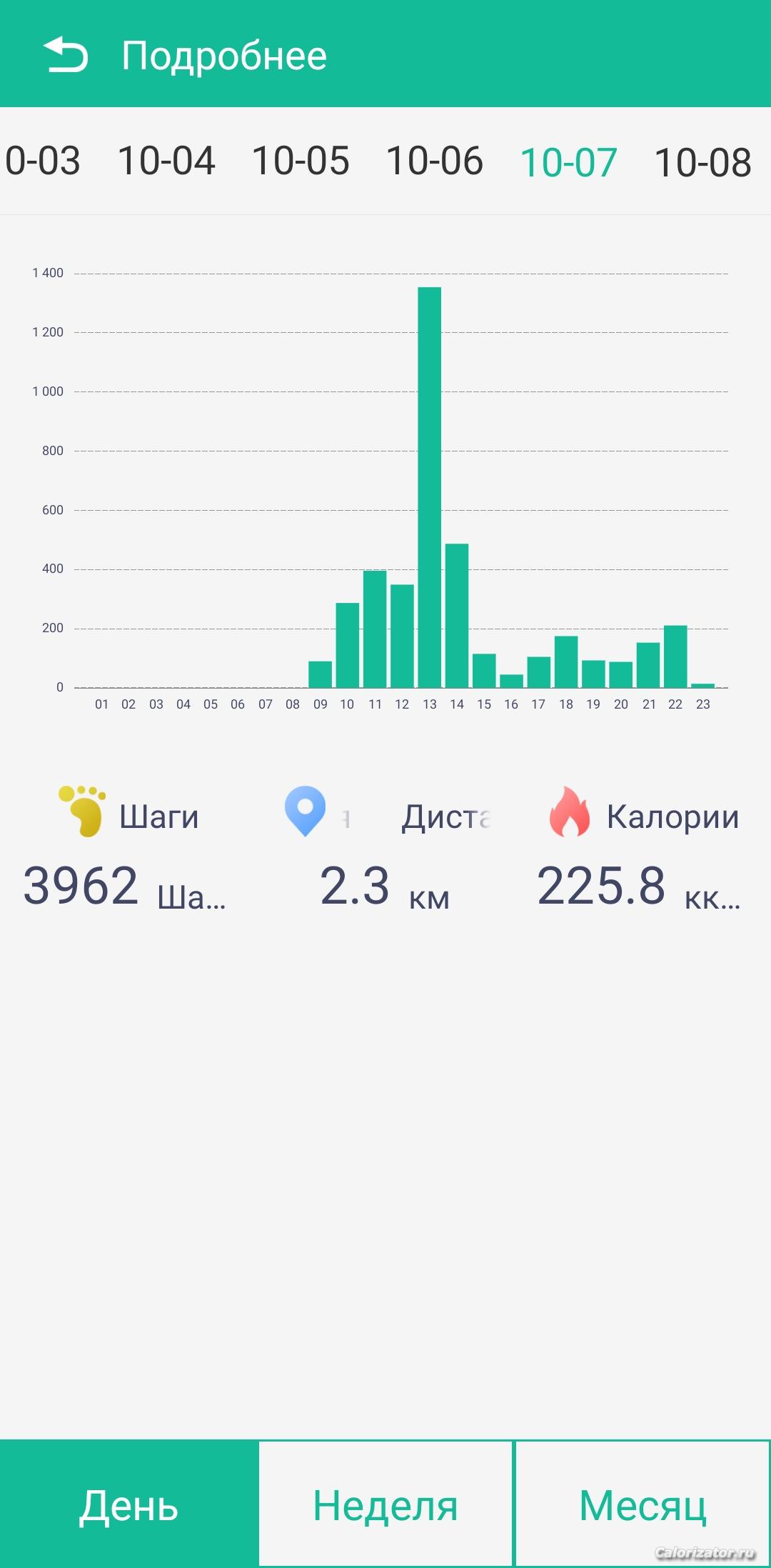Show the День daily view
This screenshot has height=1568, width=771.
click(128, 1504)
